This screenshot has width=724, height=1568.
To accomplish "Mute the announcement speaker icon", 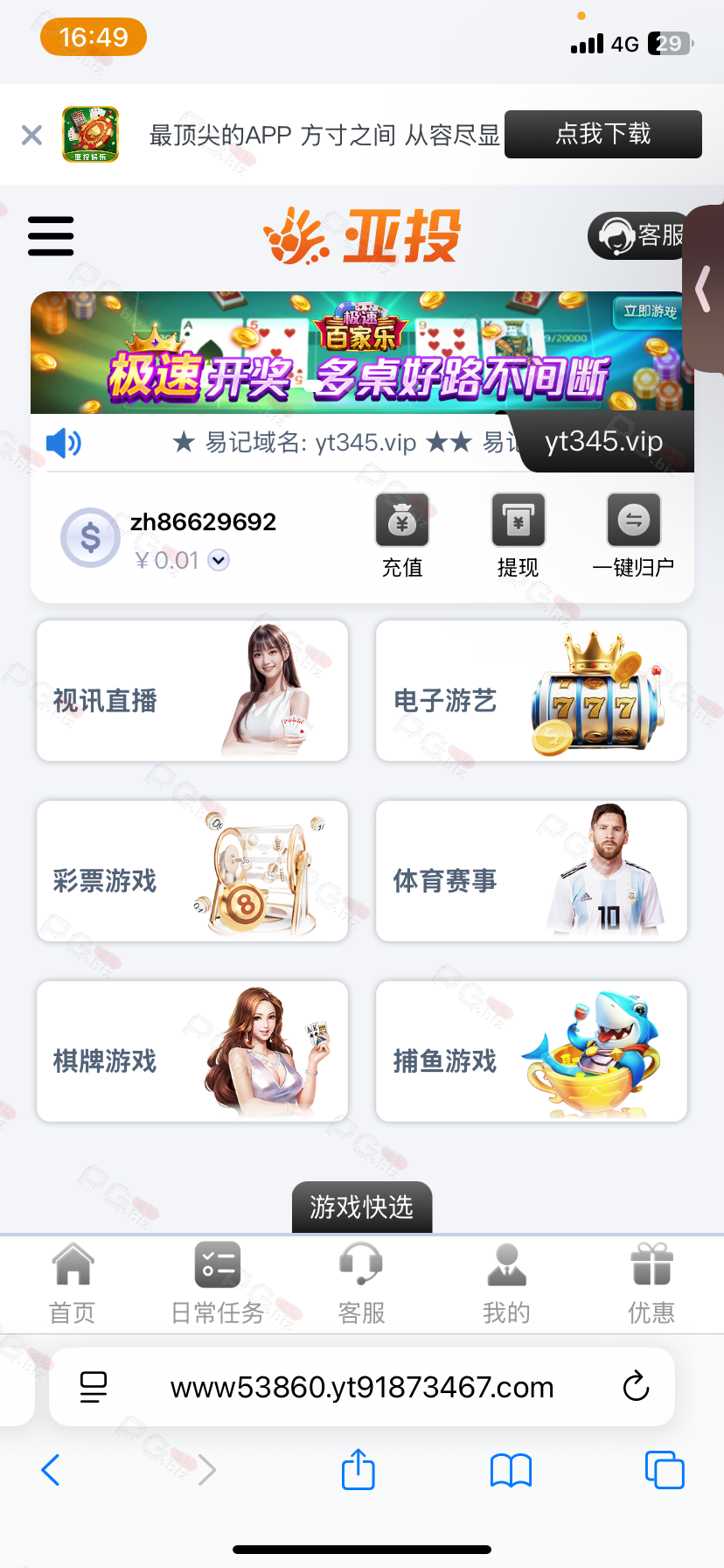I will coord(63,444).
